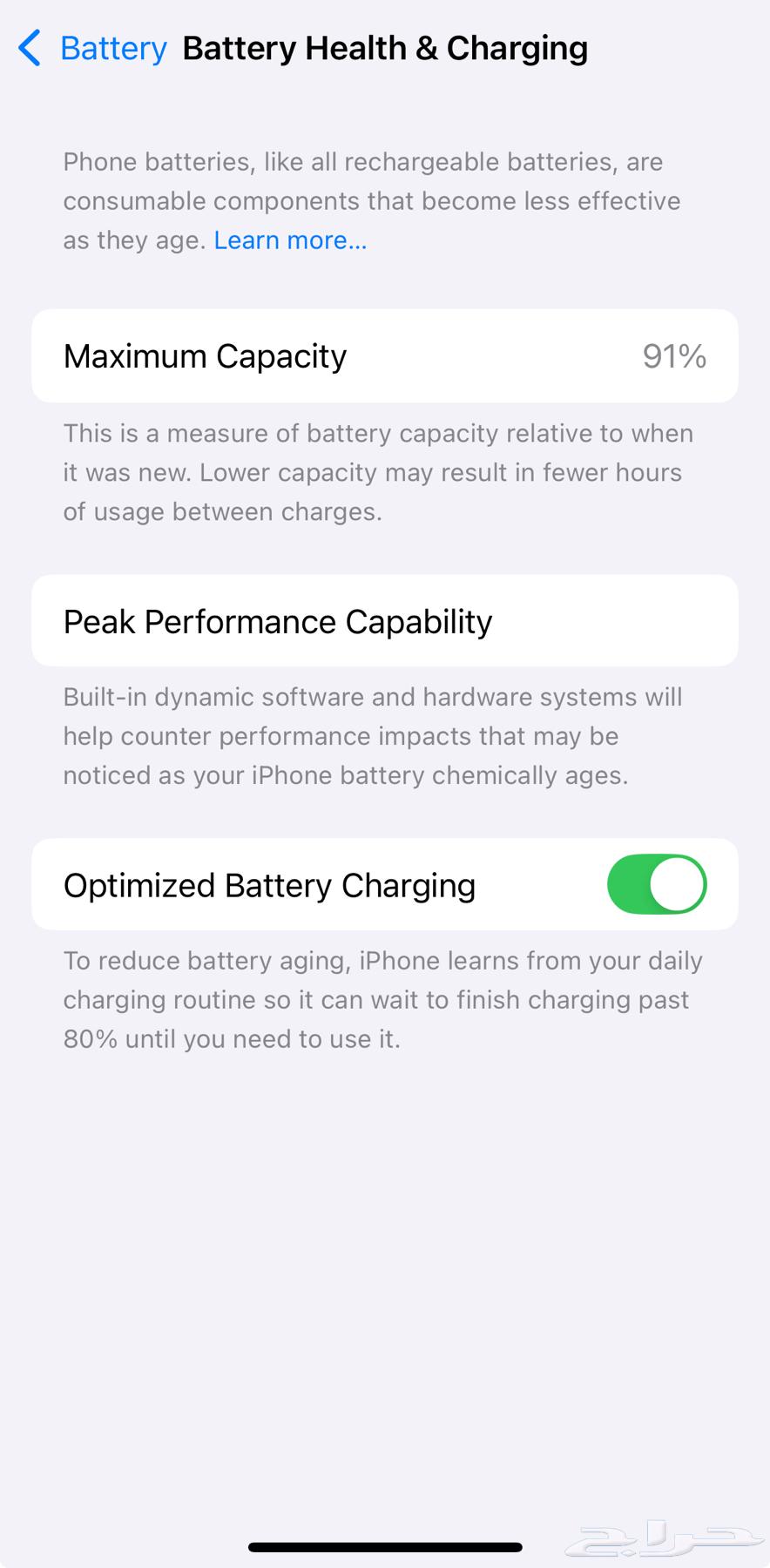Click the blue back chevron icon
The image size is (770, 1568).
[x=29, y=49]
